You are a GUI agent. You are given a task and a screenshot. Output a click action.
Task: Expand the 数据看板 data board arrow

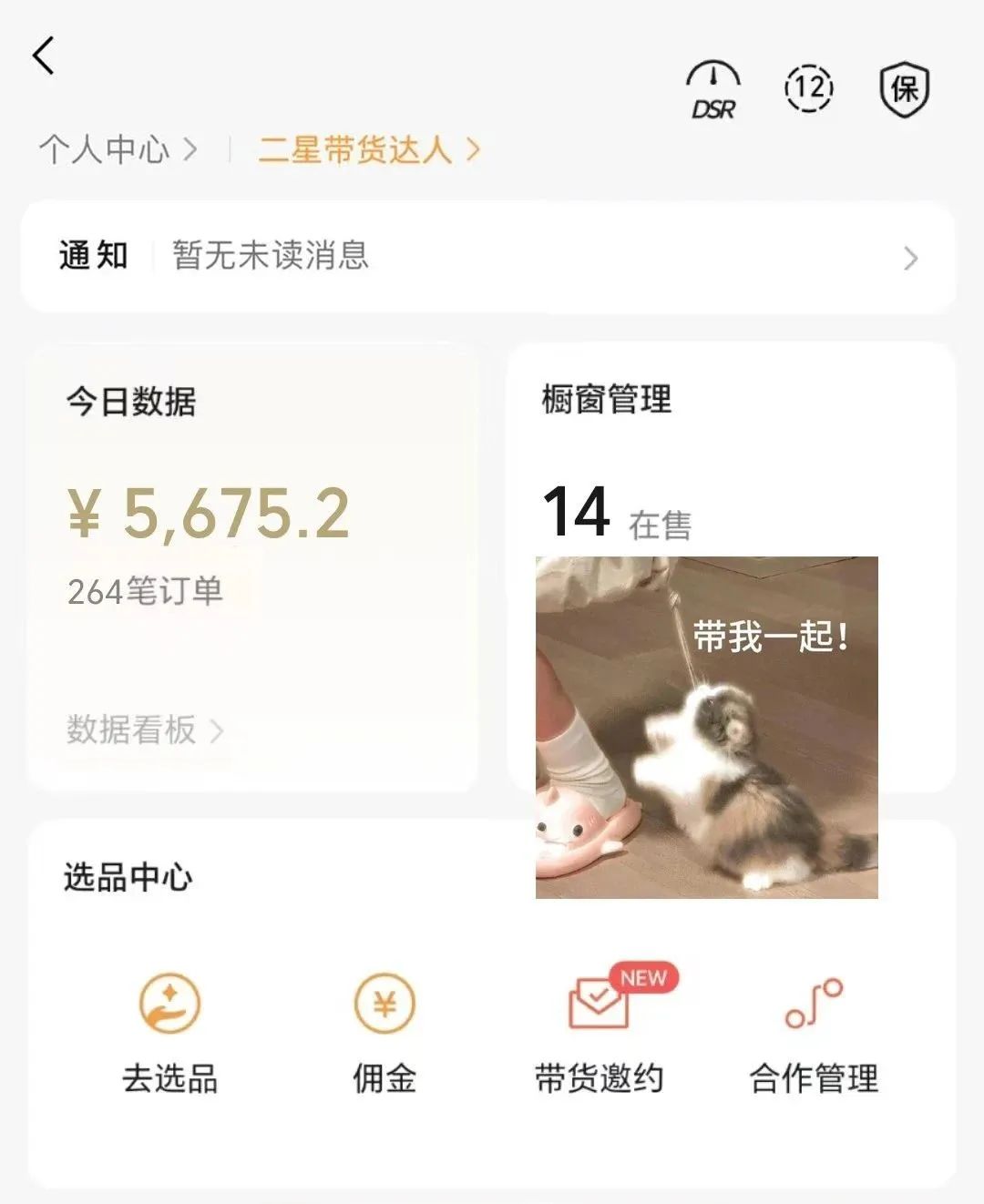pyautogui.click(x=217, y=730)
